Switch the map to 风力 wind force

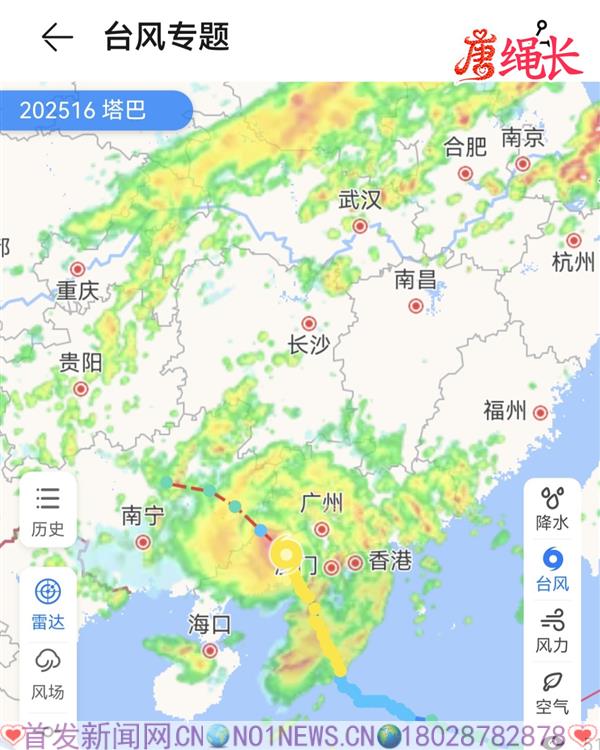click(x=552, y=631)
